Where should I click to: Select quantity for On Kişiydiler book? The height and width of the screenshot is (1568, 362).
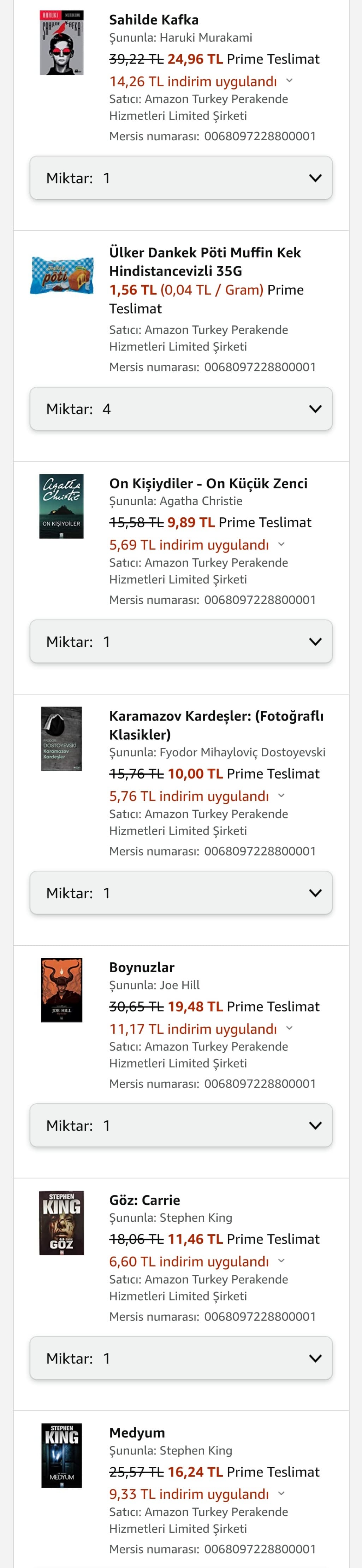[181, 641]
